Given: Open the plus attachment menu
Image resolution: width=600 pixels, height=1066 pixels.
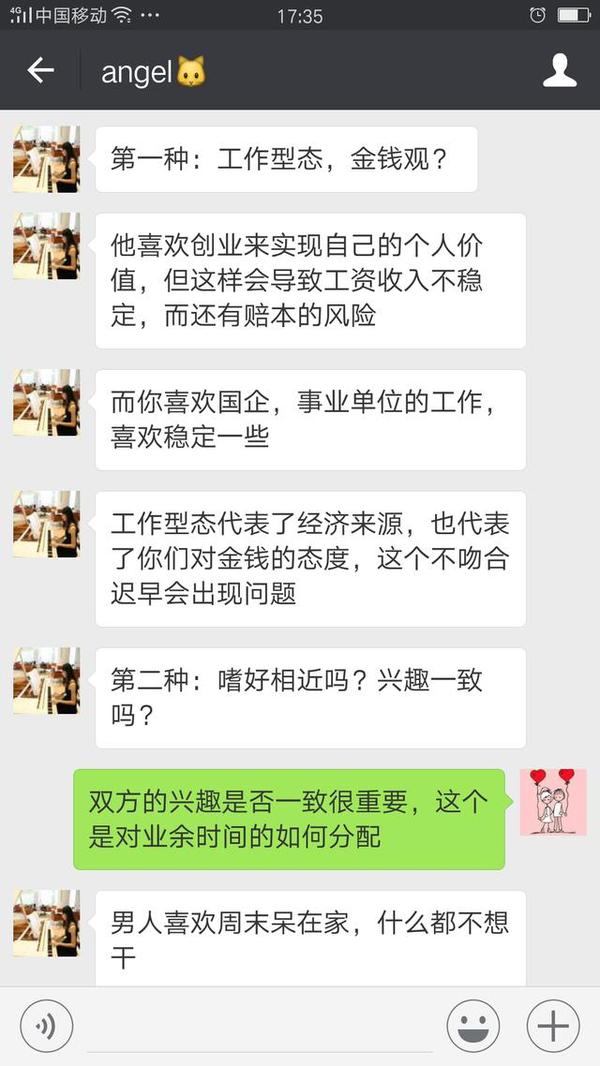Looking at the screenshot, I should [x=553, y=1026].
